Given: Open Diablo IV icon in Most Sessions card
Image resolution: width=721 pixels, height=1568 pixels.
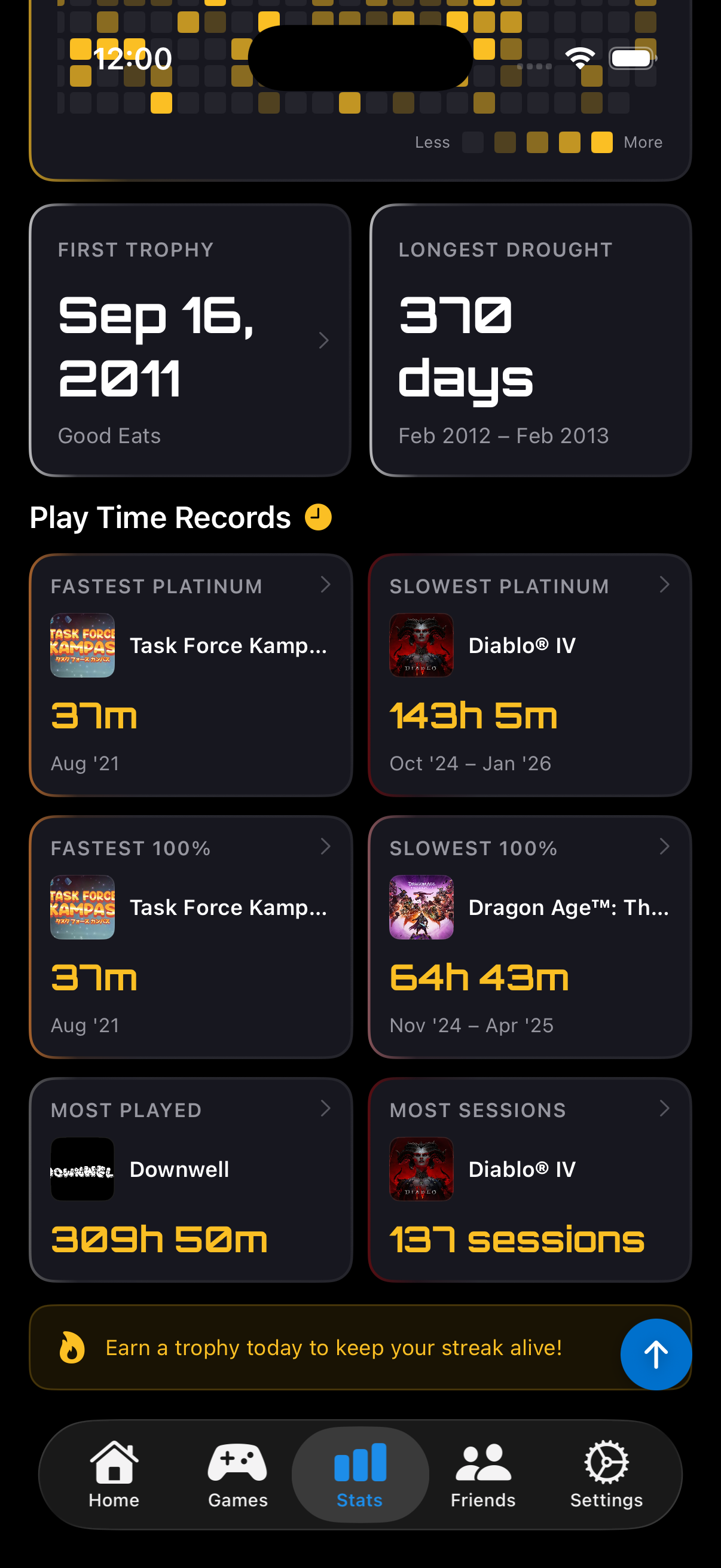Looking at the screenshot, I should tap(421, 1168).
